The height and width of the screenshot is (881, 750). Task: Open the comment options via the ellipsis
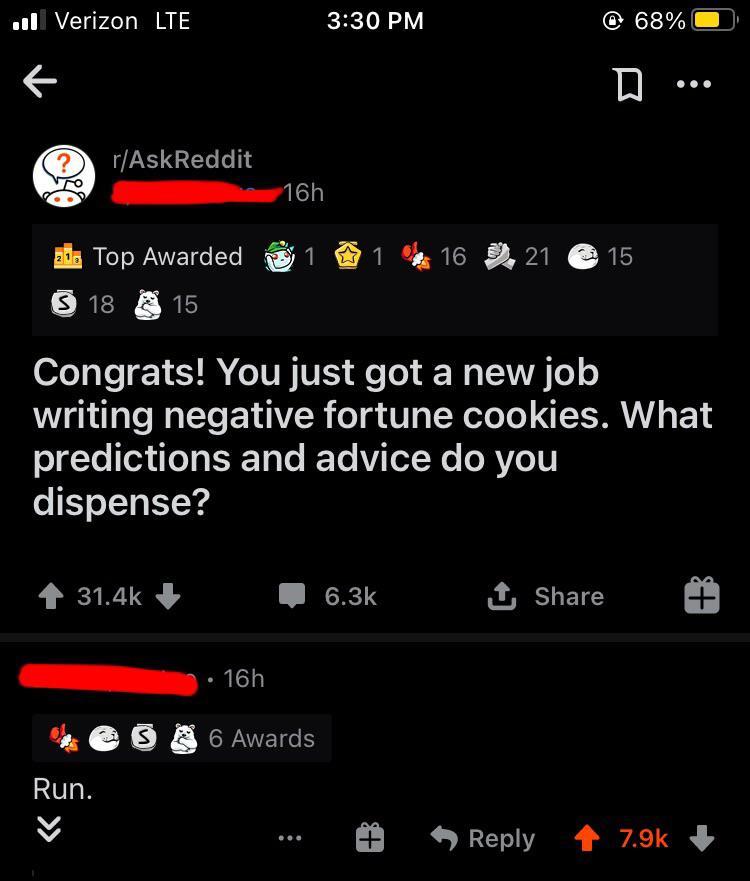pyautogui.click(x=290, y=838)
